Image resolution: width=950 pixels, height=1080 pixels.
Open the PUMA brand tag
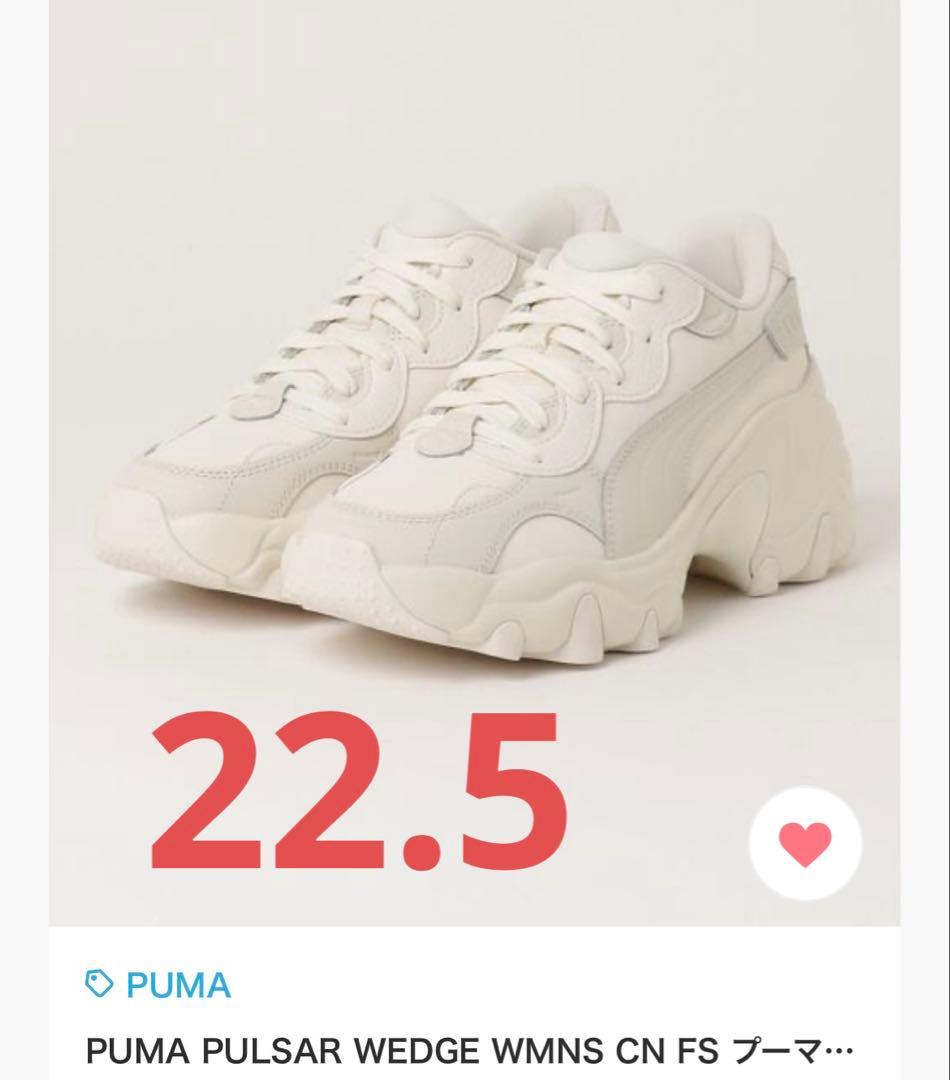click(x=158, y=985)
